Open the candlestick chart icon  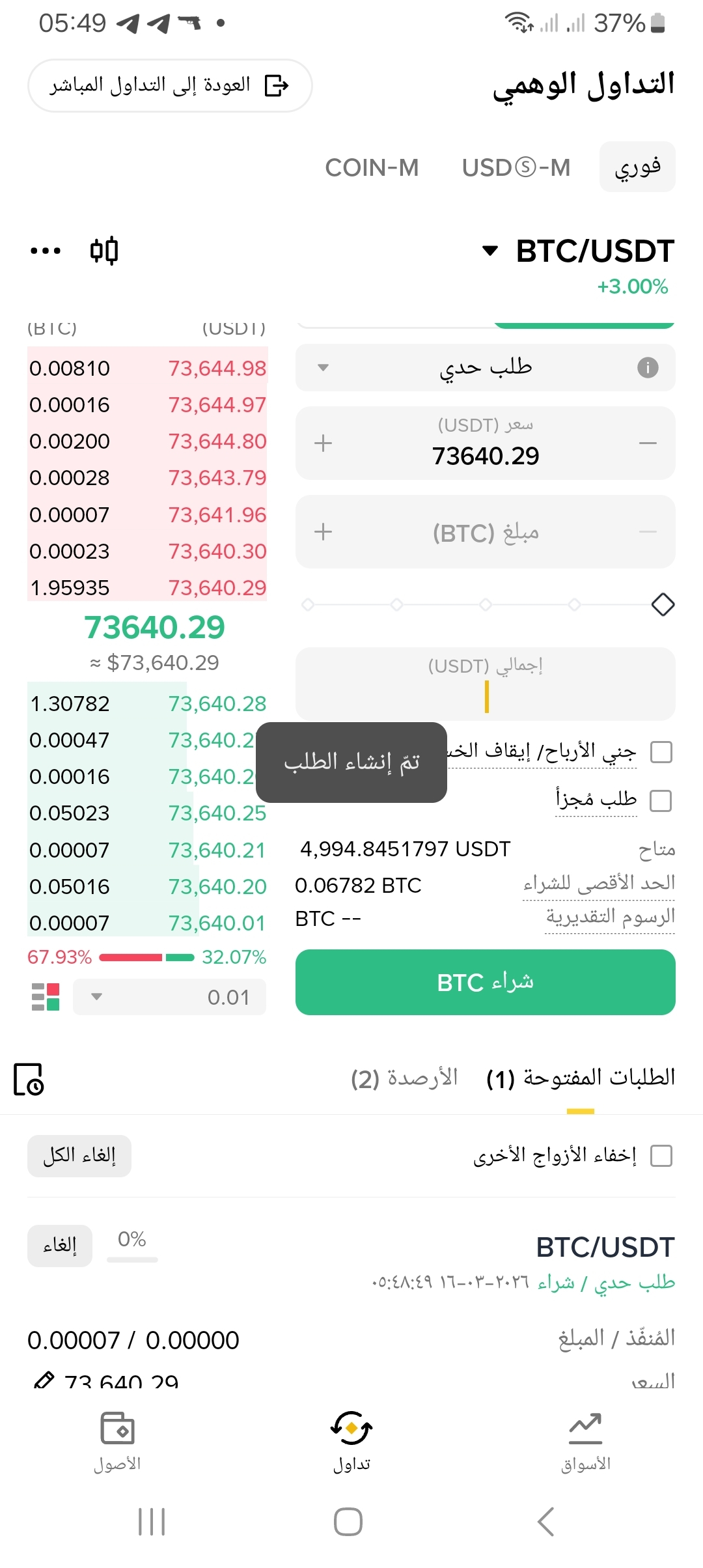pyautogui.click(x=104, y=251)
